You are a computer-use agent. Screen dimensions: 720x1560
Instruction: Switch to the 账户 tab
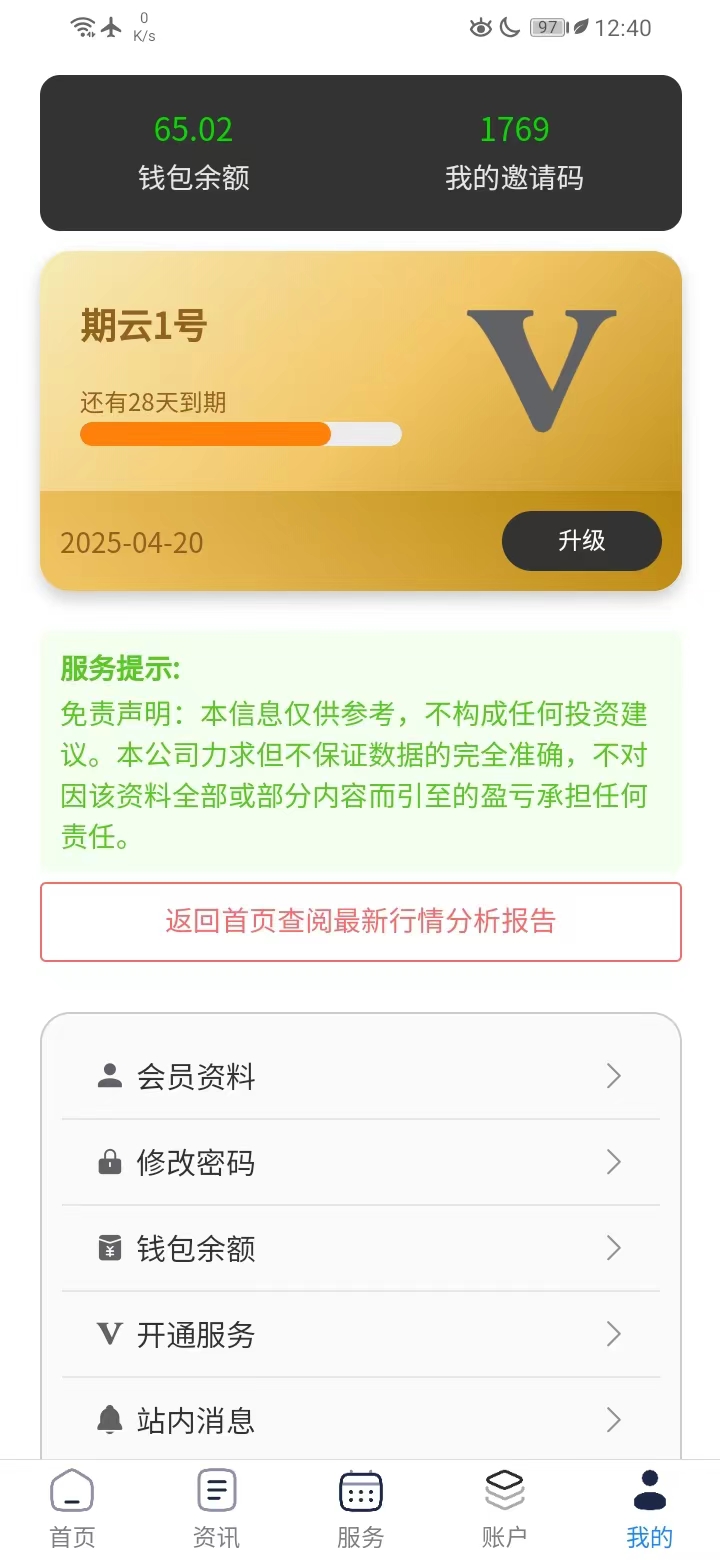pyautogui.click(x=504, y=1510)
